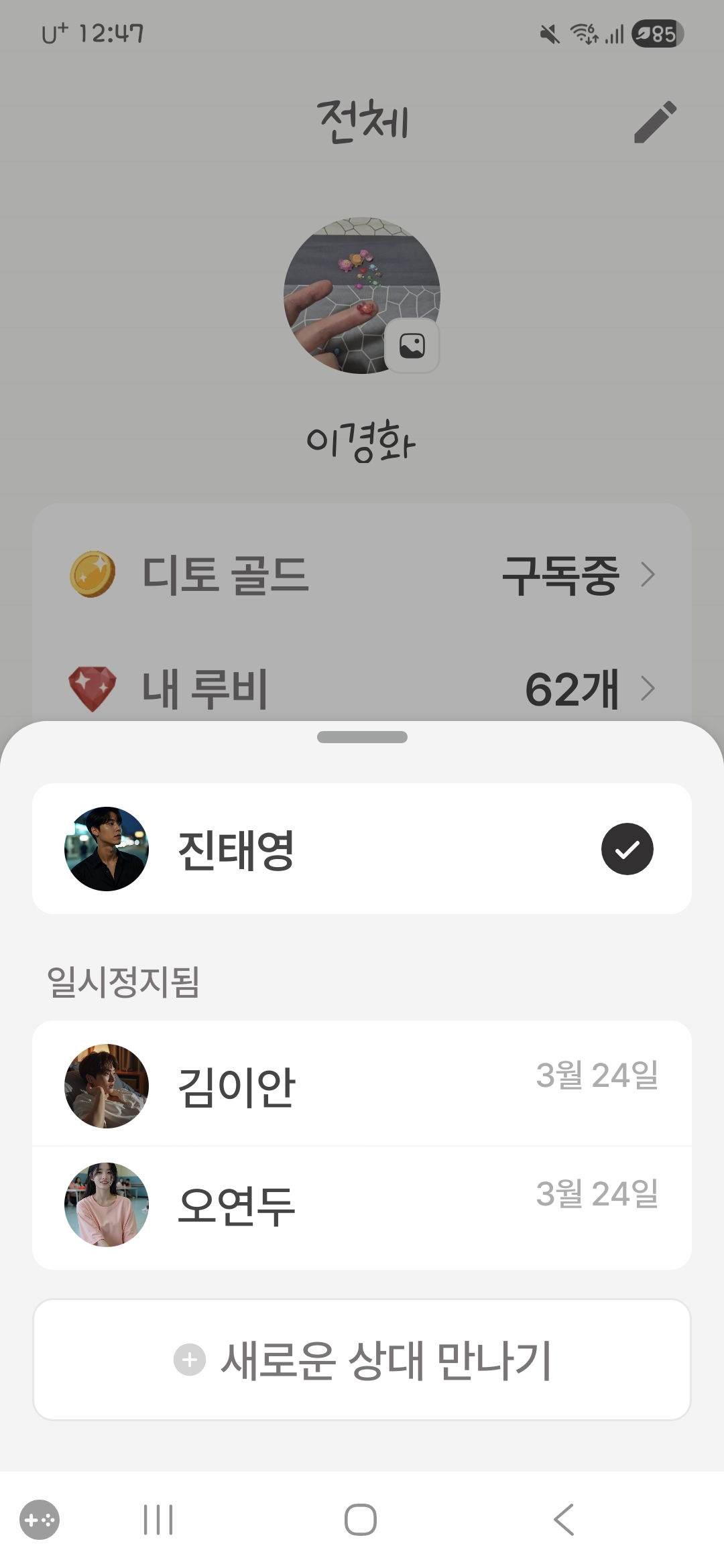Tap 새로운 상대 만나기 button
724x1568 pixels.
click(x=362, y=1360)
